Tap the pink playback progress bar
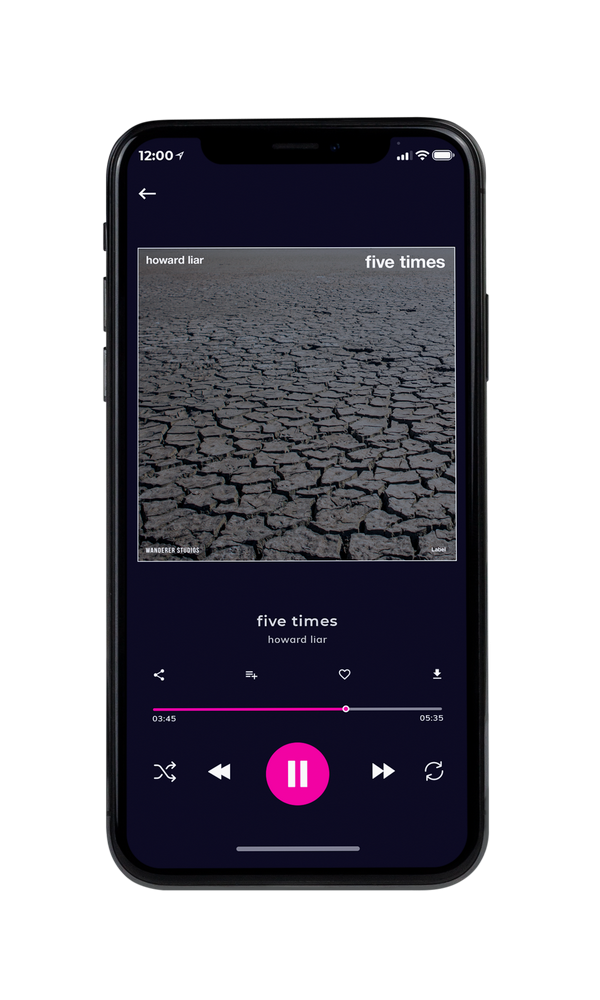 point(297,709)
